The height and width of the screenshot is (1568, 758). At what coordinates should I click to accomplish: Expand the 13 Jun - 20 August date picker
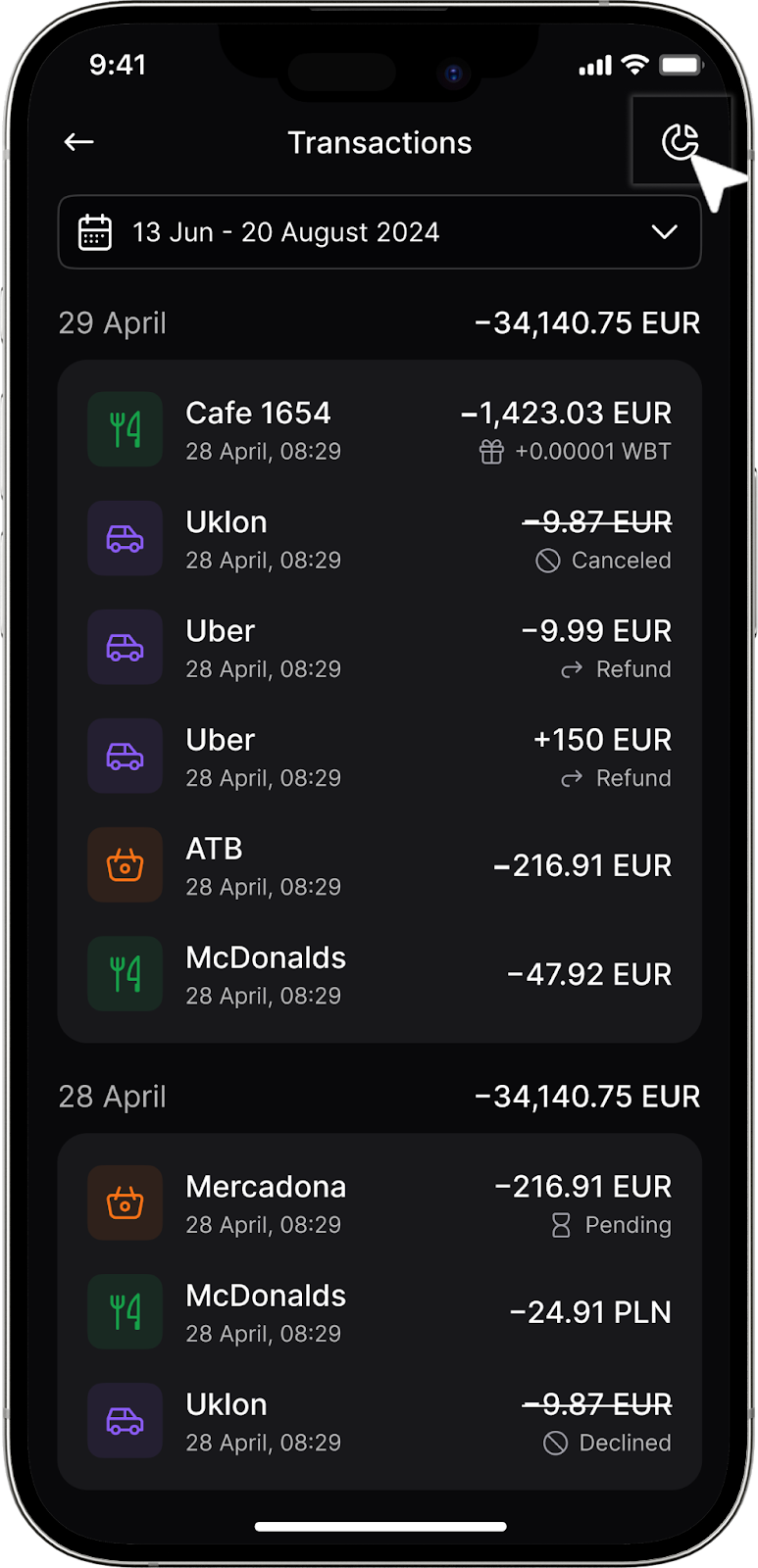pyautogui.click(x=379, y=232)
